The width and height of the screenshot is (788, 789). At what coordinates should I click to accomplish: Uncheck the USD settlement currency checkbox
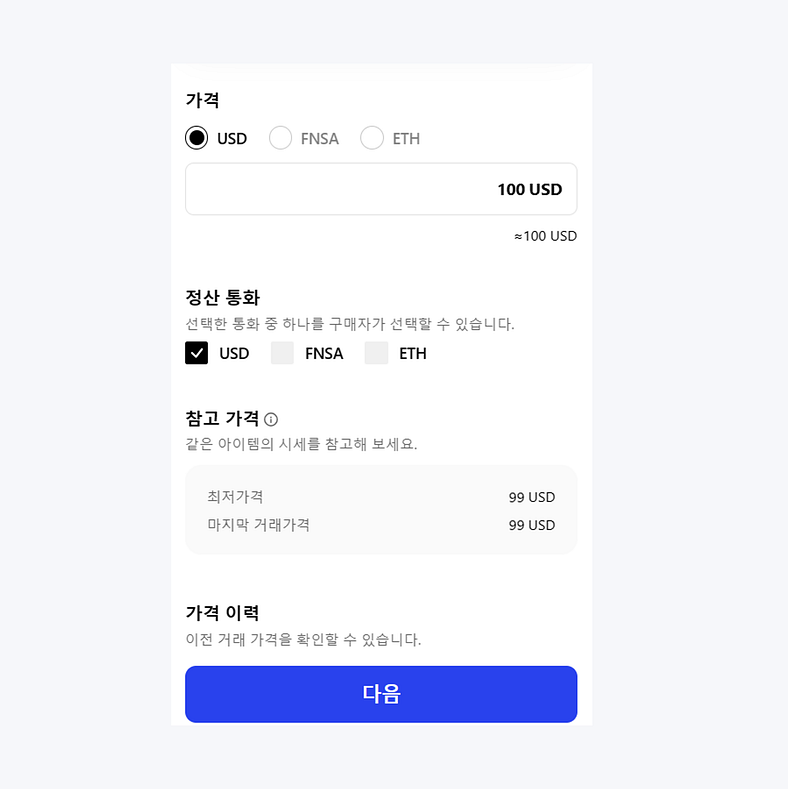point(197,353)
